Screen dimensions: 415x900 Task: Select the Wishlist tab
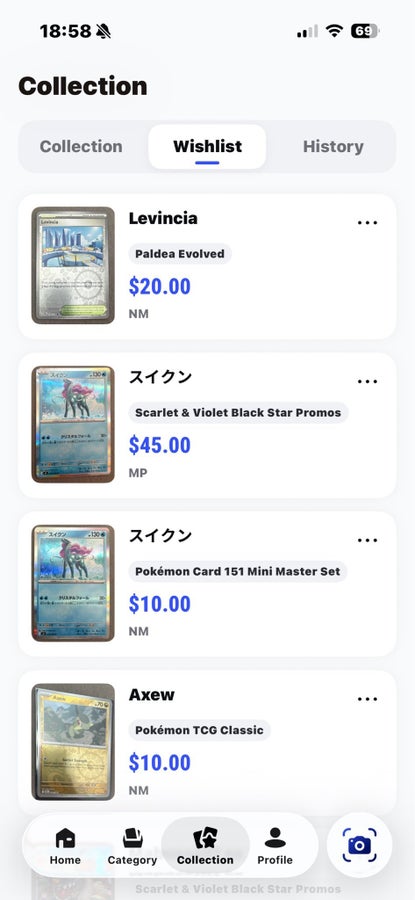[207, 146]
